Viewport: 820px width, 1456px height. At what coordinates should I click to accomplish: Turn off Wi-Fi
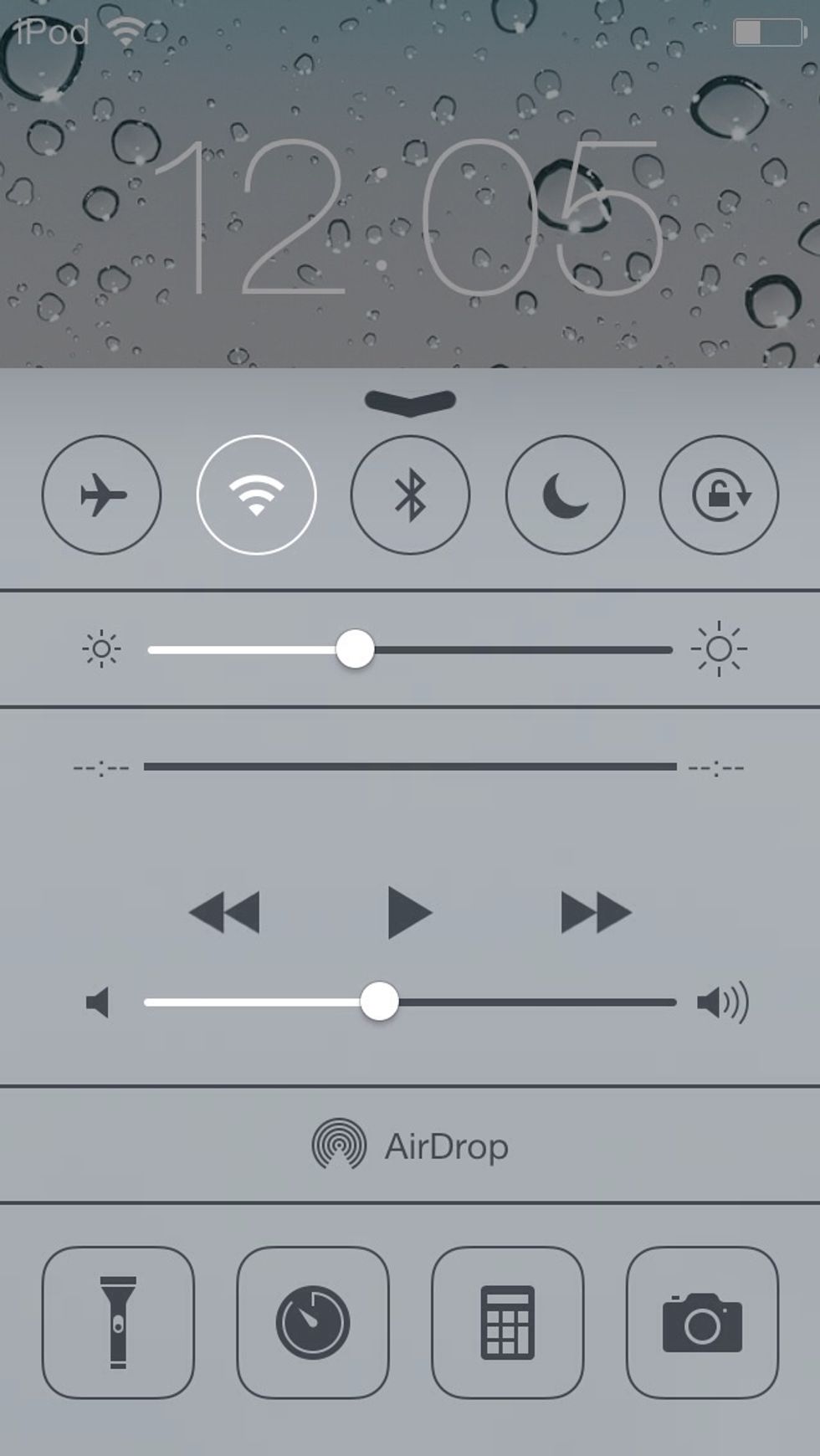point(256,495)
